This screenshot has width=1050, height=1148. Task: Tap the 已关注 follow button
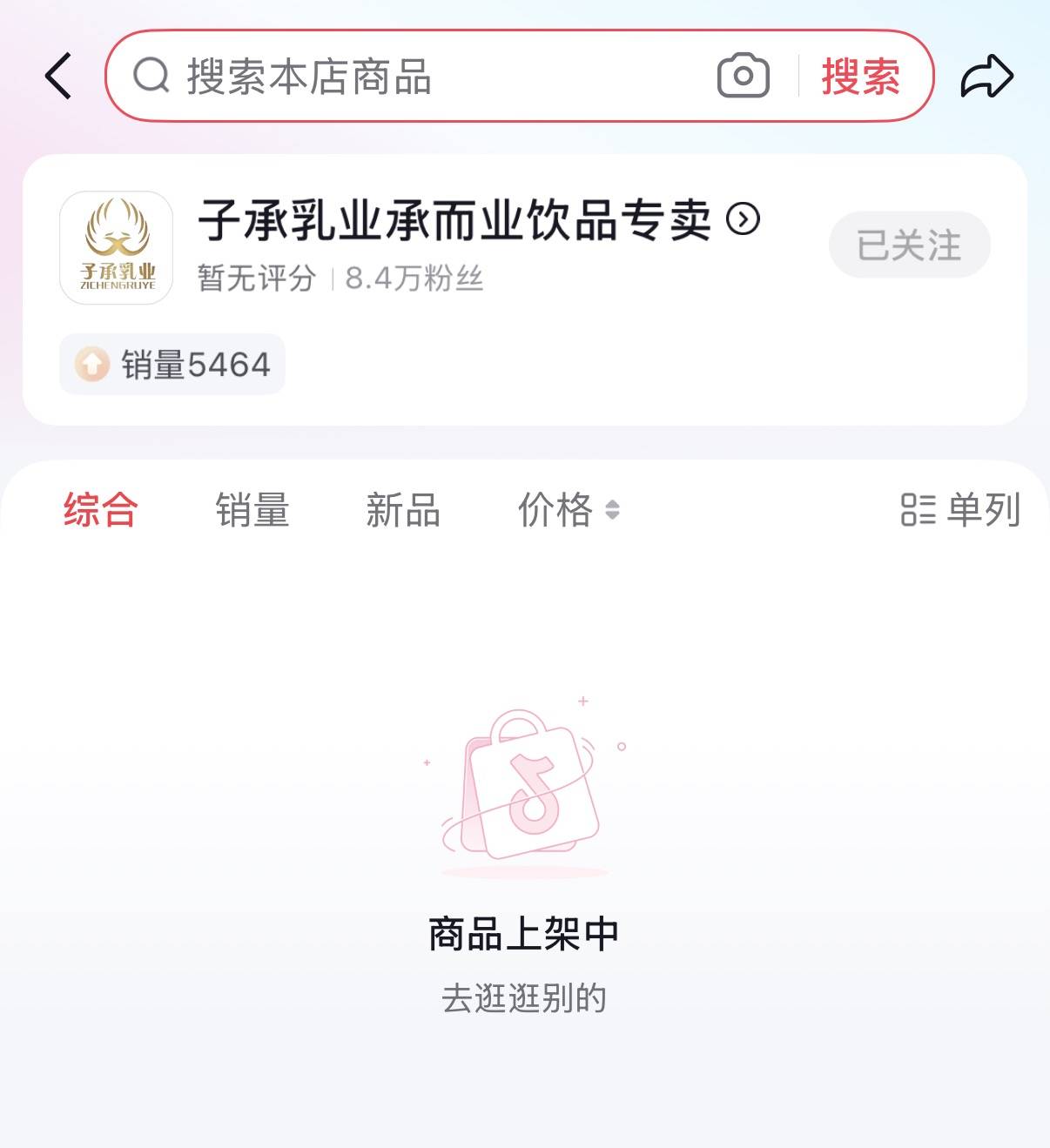click(909, 245)
